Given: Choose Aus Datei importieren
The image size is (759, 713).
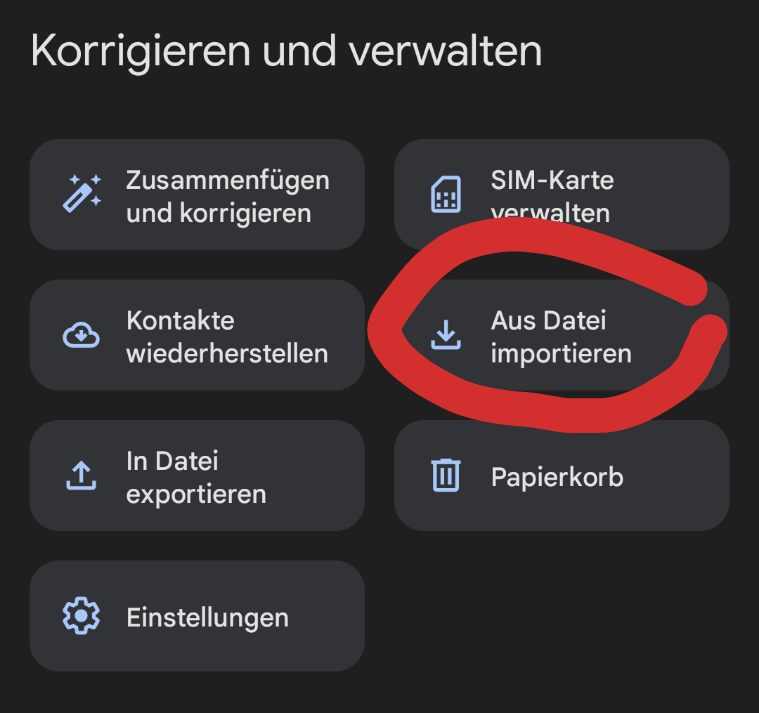Looking at the screenshot, I should click(561, 336).
